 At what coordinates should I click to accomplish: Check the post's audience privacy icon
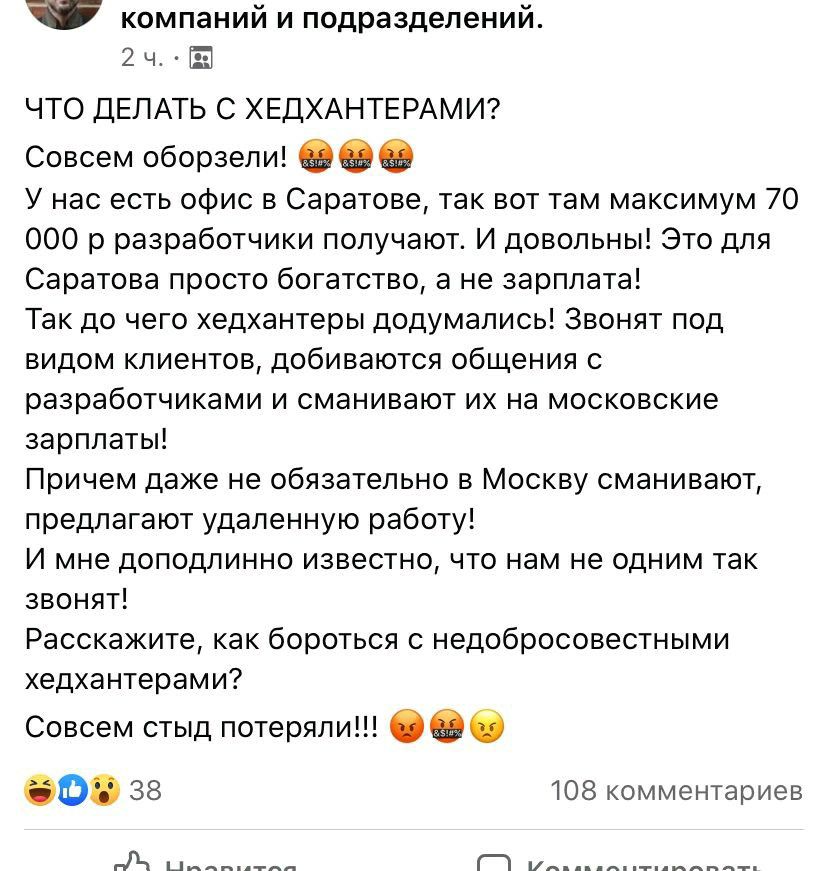(x=200, y=58)
